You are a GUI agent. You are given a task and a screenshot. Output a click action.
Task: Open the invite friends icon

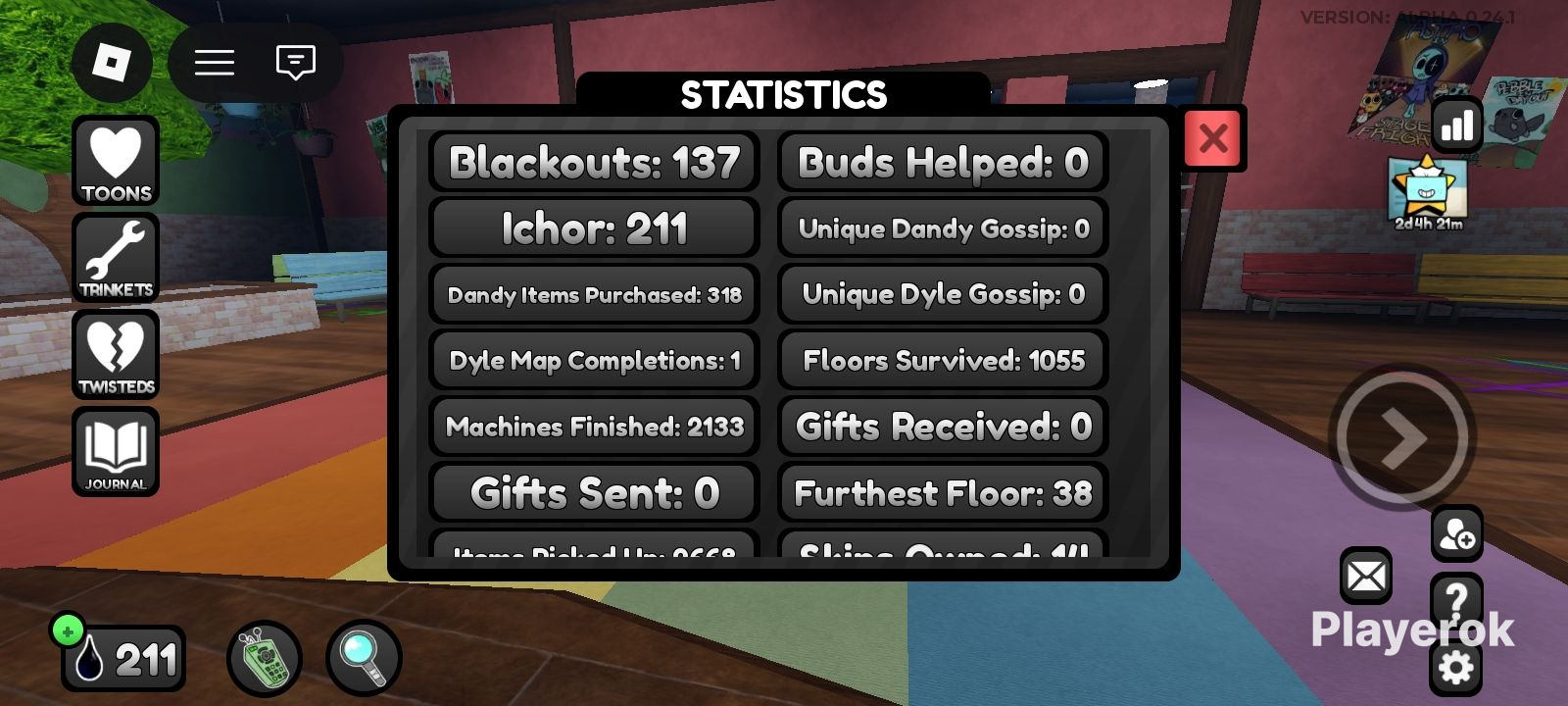click(x=1457, y=534)
